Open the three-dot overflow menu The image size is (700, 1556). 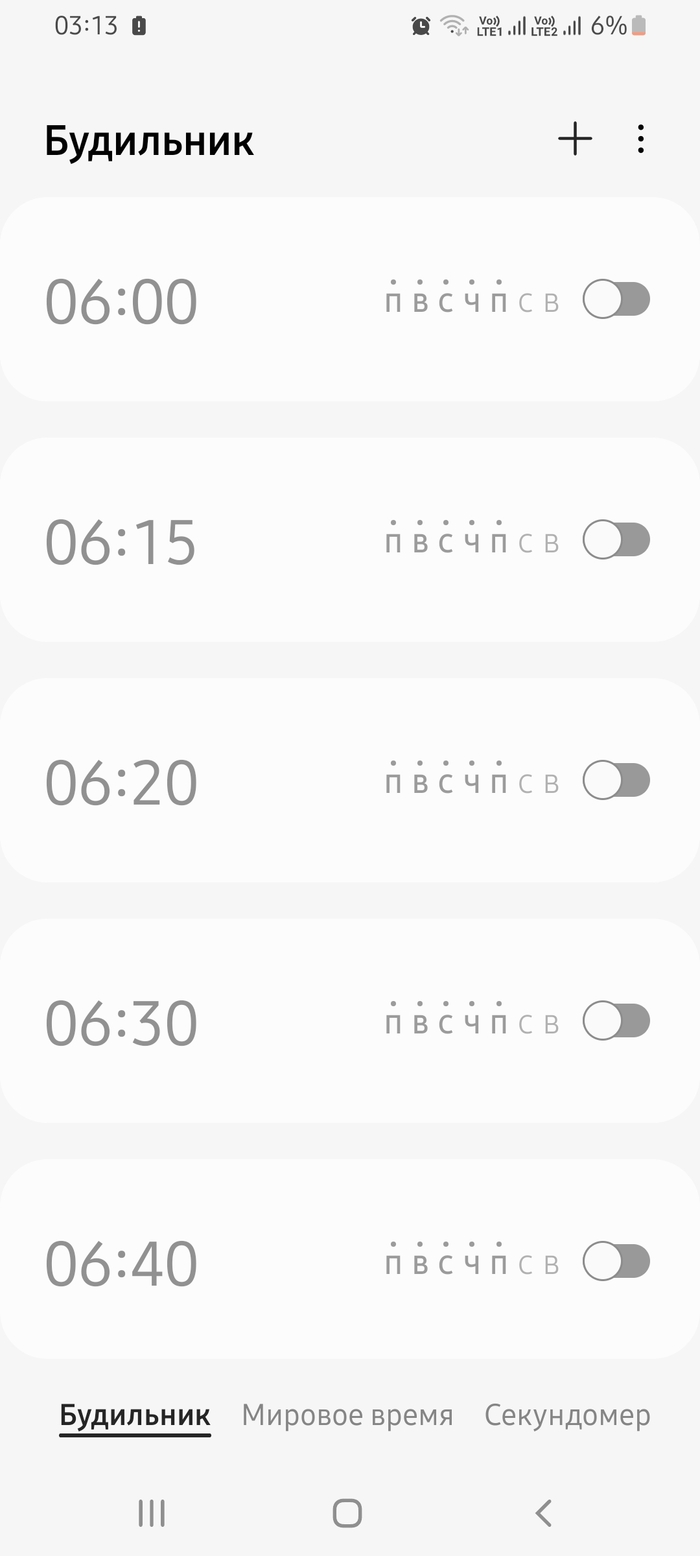coord(641,139)
